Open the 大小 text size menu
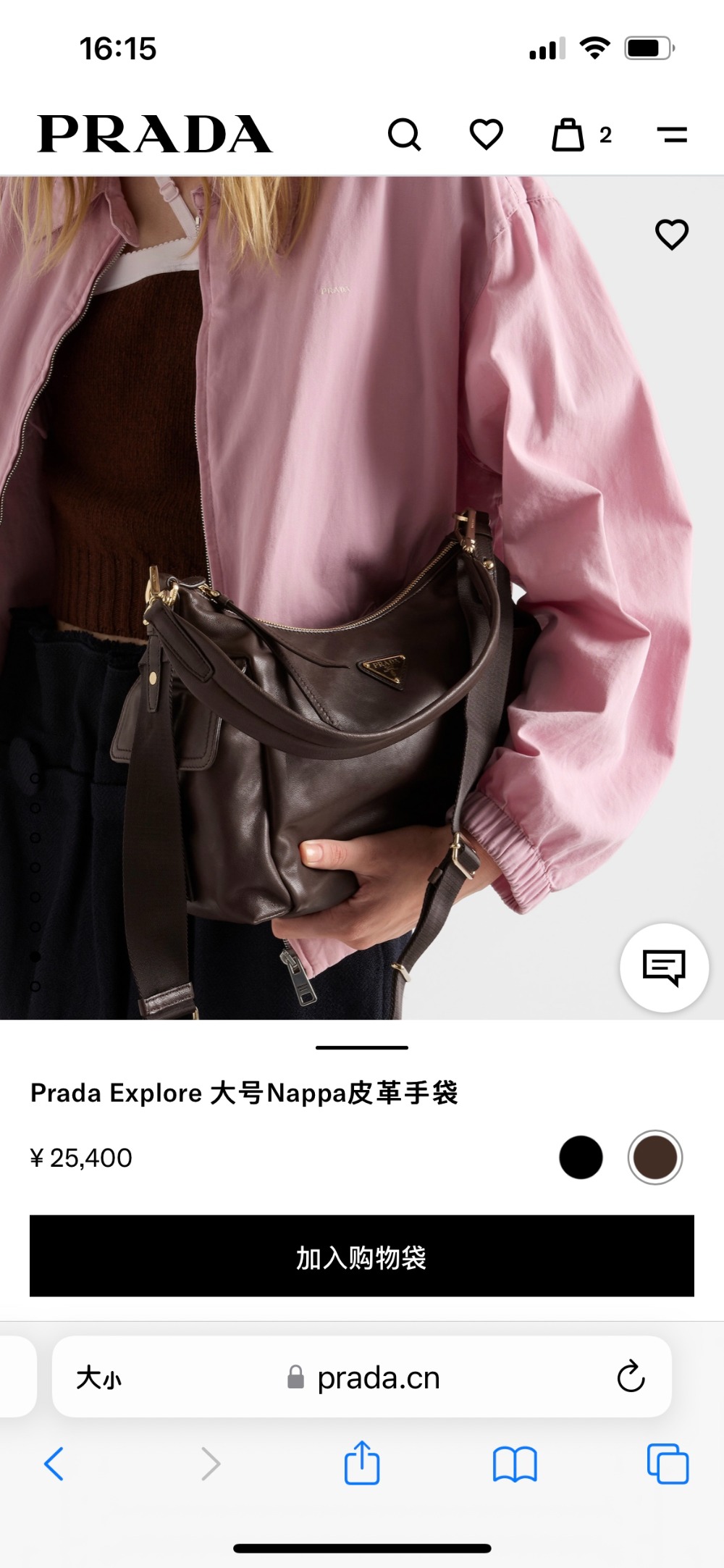Screen dimensions: 724x1568 [99, 1378]
